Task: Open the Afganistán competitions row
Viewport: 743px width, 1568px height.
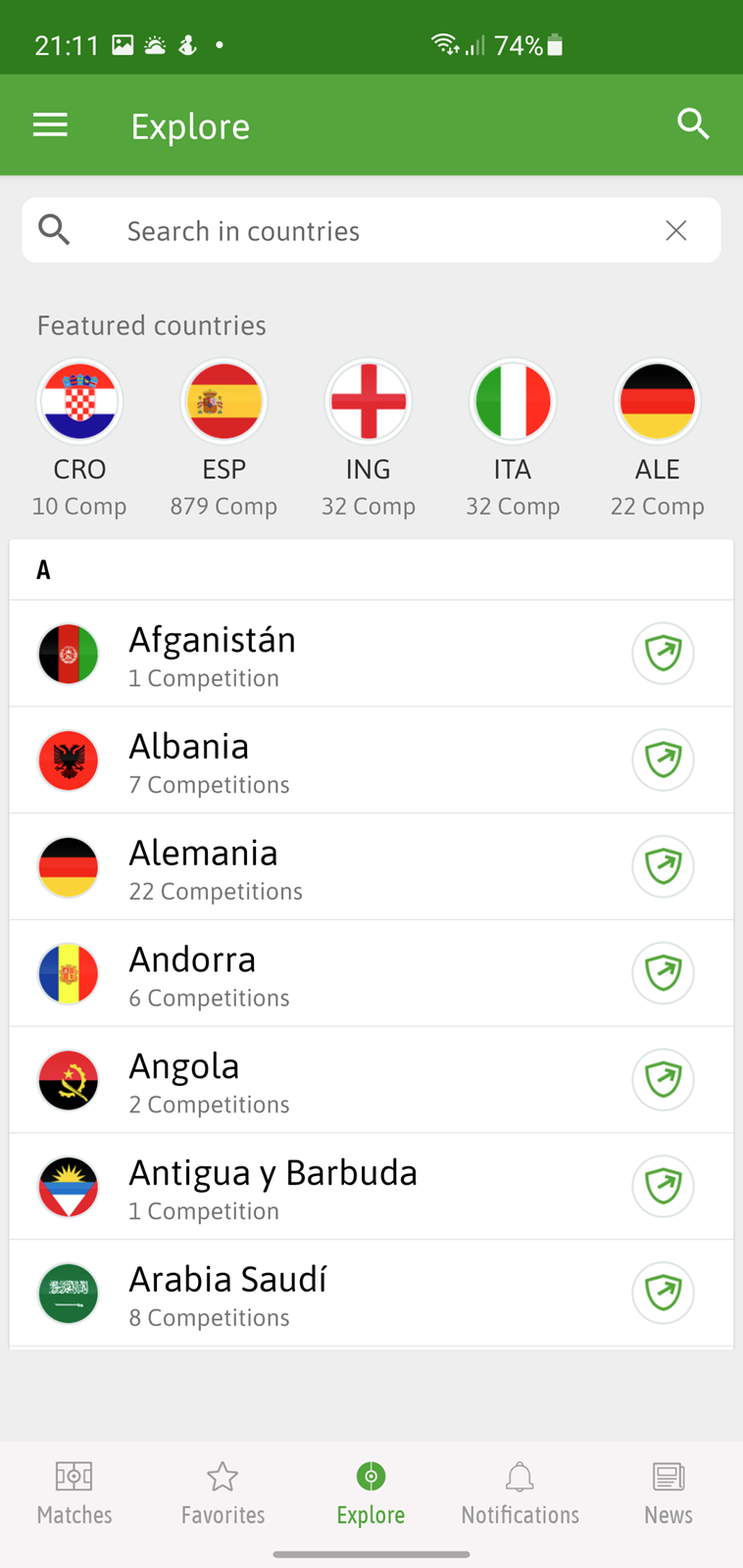Action: 371,654
